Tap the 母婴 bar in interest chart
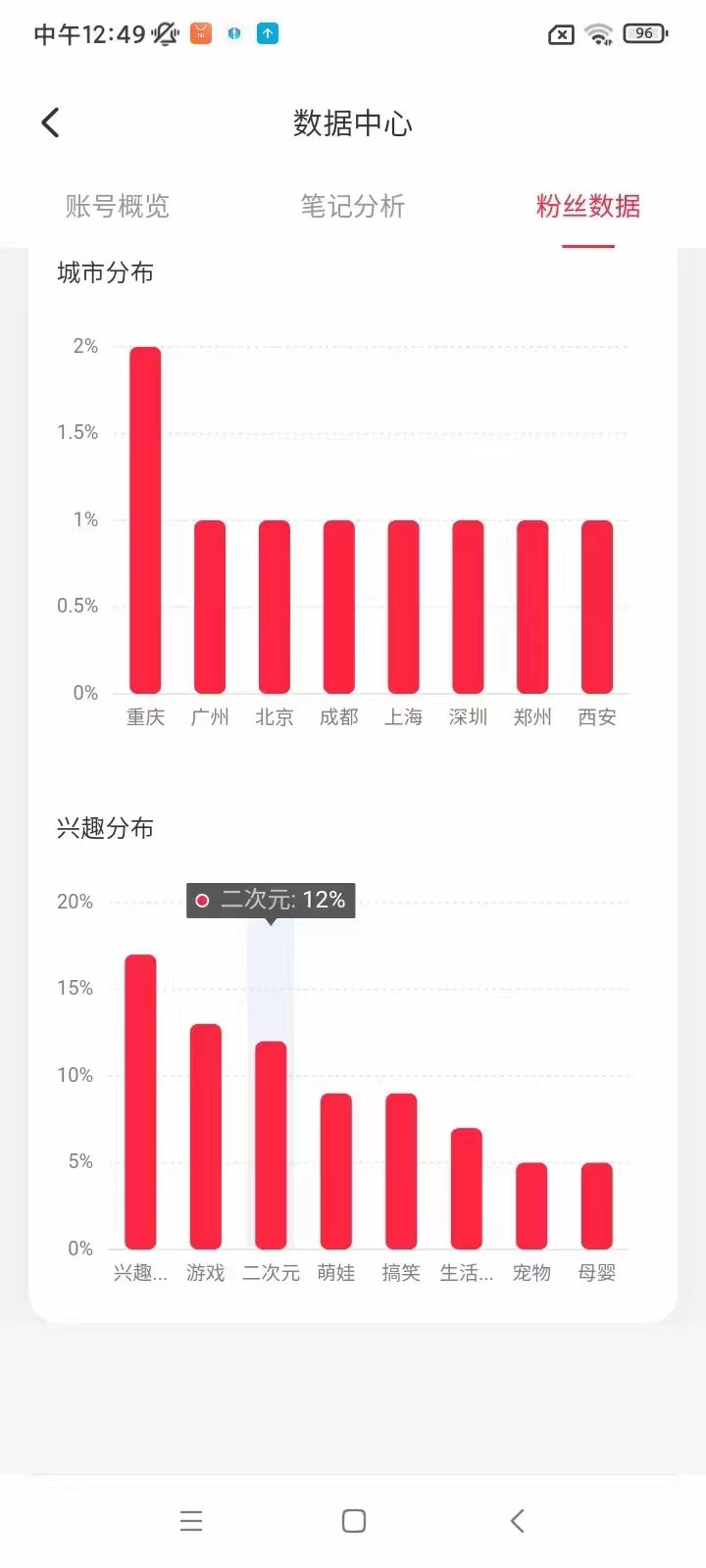Viewport: 706px width, 1568px height. [597, 1206]
